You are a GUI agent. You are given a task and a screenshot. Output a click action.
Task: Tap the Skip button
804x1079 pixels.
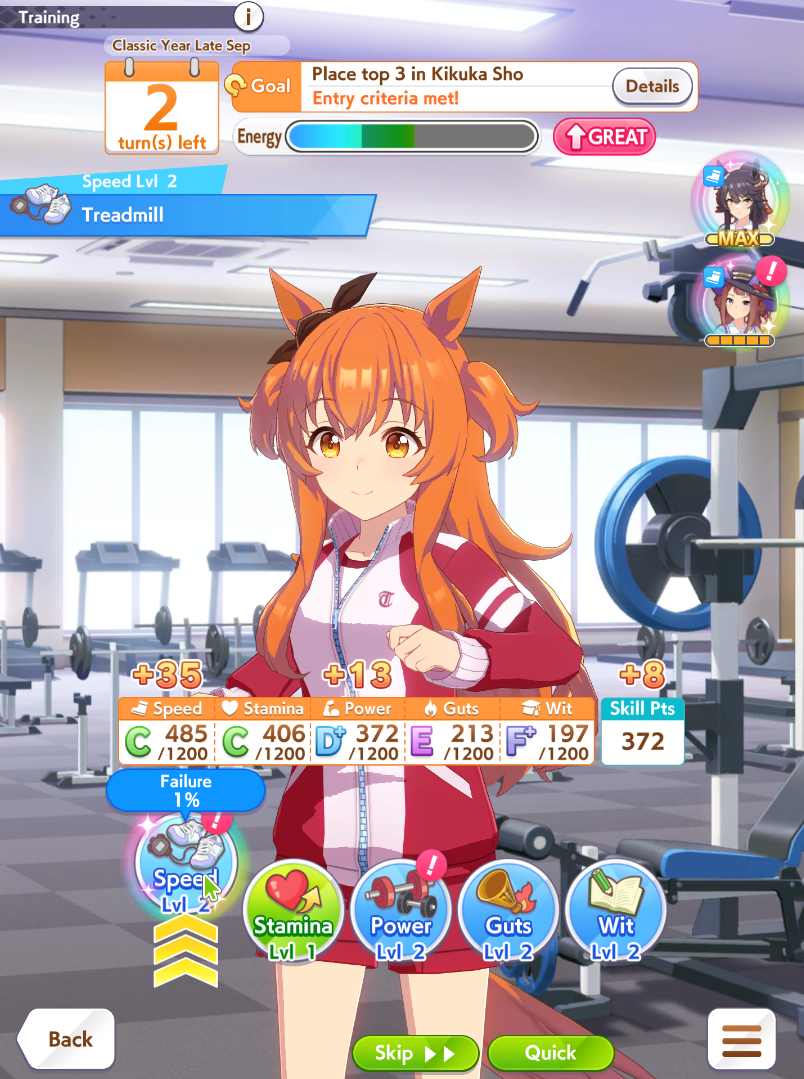click(415, 1053)
